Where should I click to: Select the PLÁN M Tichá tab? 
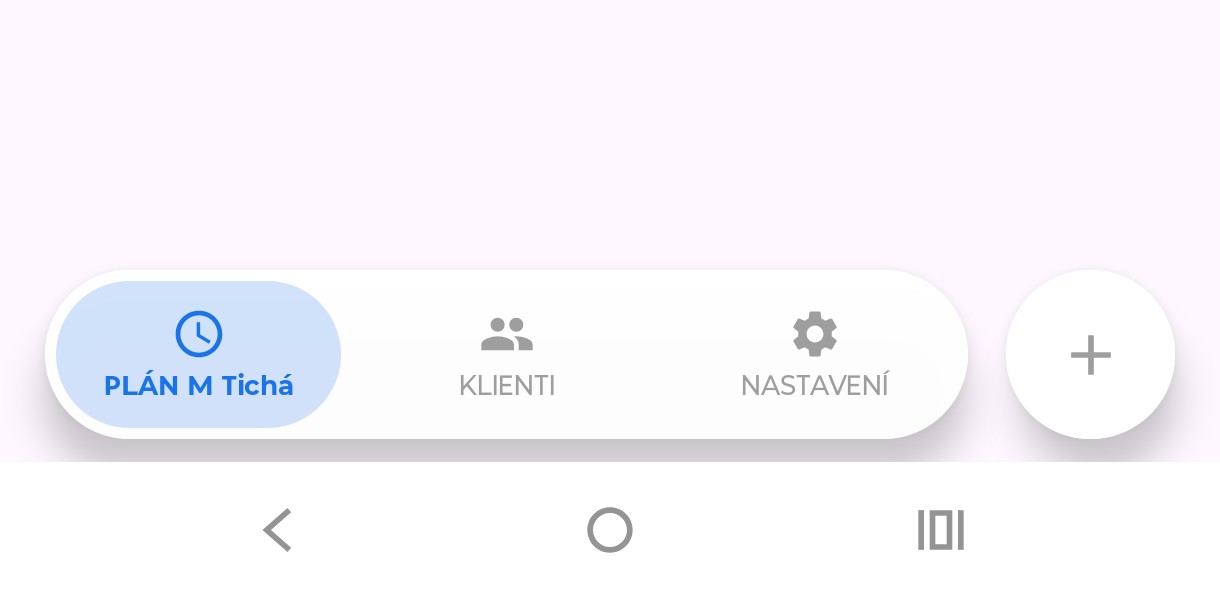point(198,355)
